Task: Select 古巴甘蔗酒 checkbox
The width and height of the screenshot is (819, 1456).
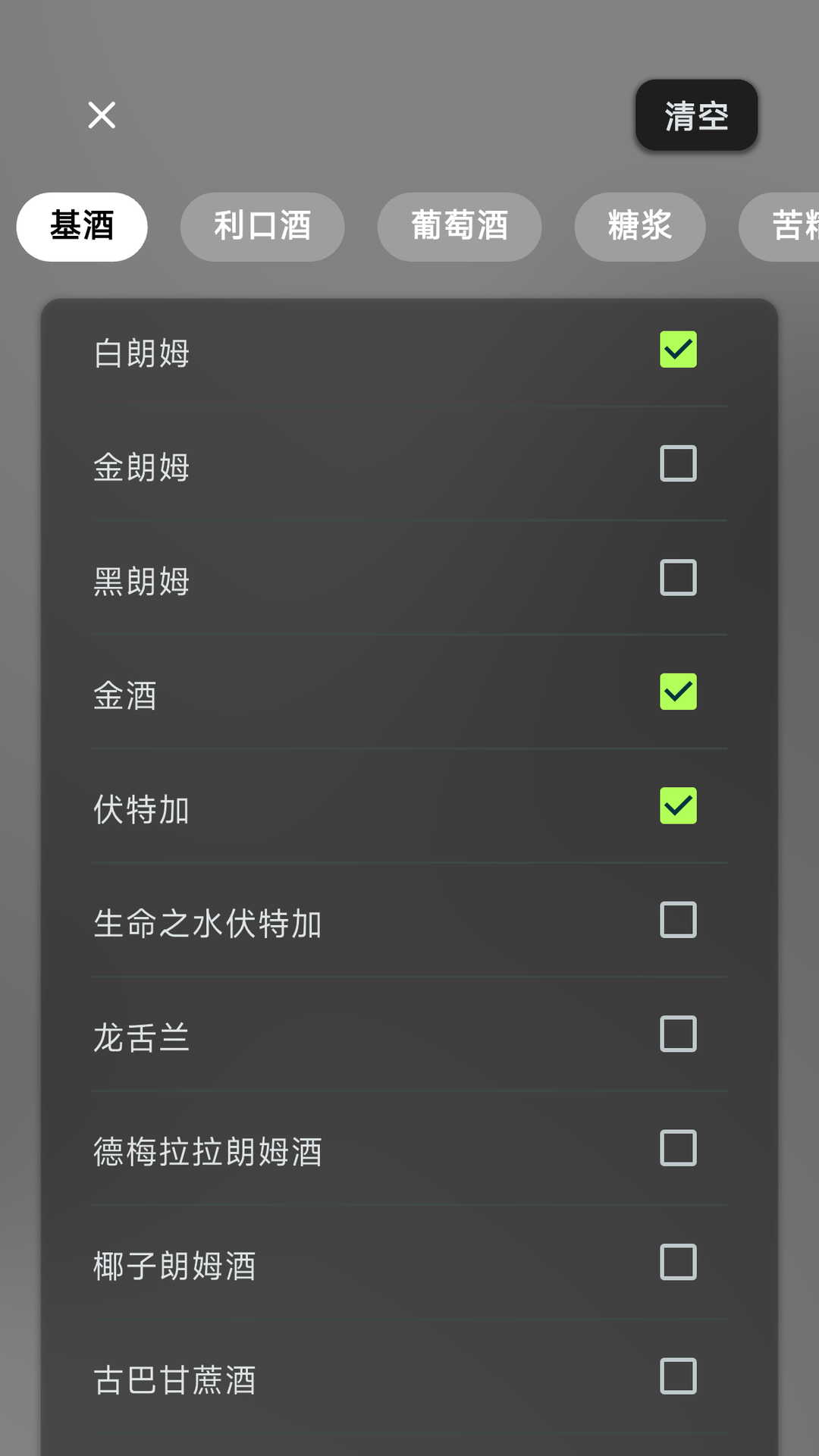Action: tap(678, 1376)
